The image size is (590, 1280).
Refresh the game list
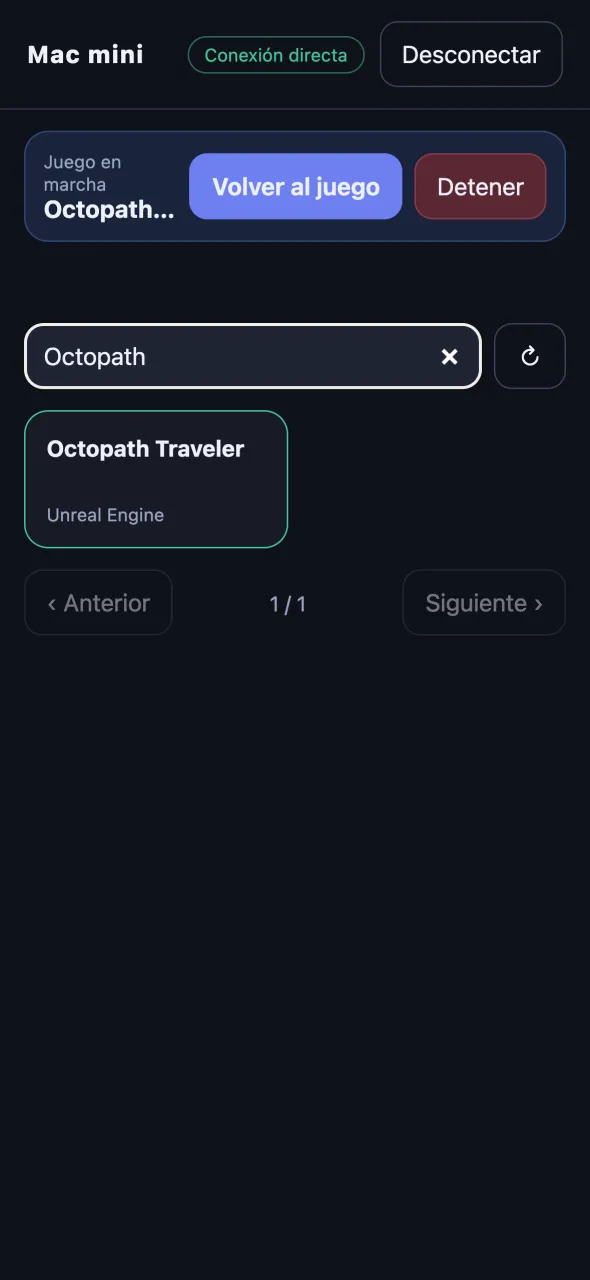point(530,356)
